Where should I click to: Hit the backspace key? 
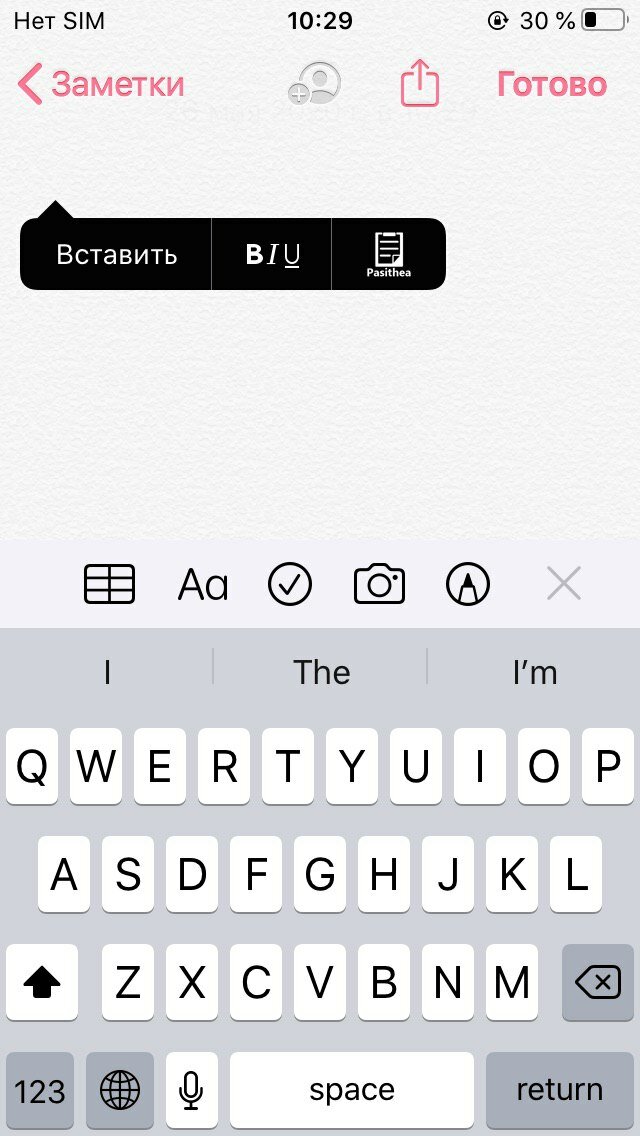pos(598,982)
